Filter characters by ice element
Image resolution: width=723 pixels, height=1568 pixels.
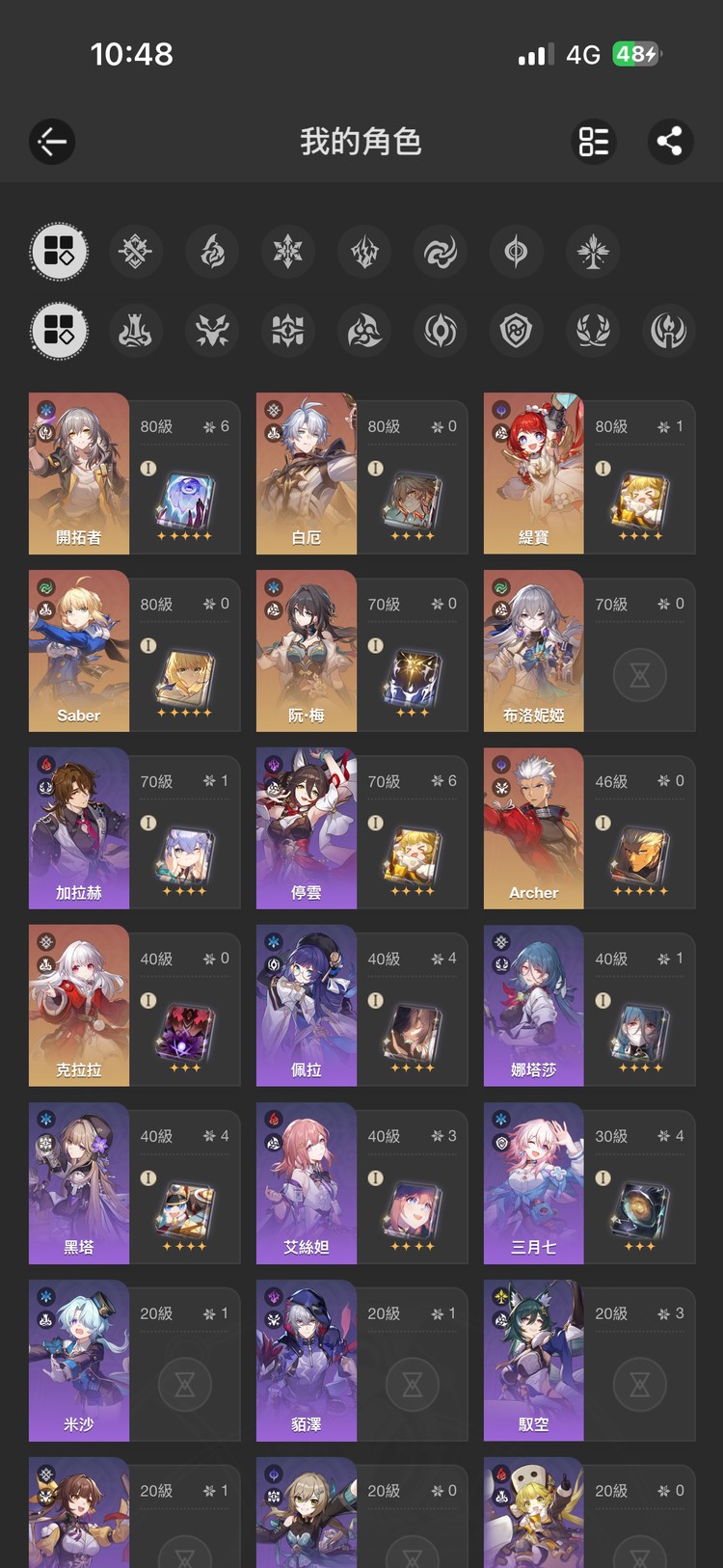288,252
